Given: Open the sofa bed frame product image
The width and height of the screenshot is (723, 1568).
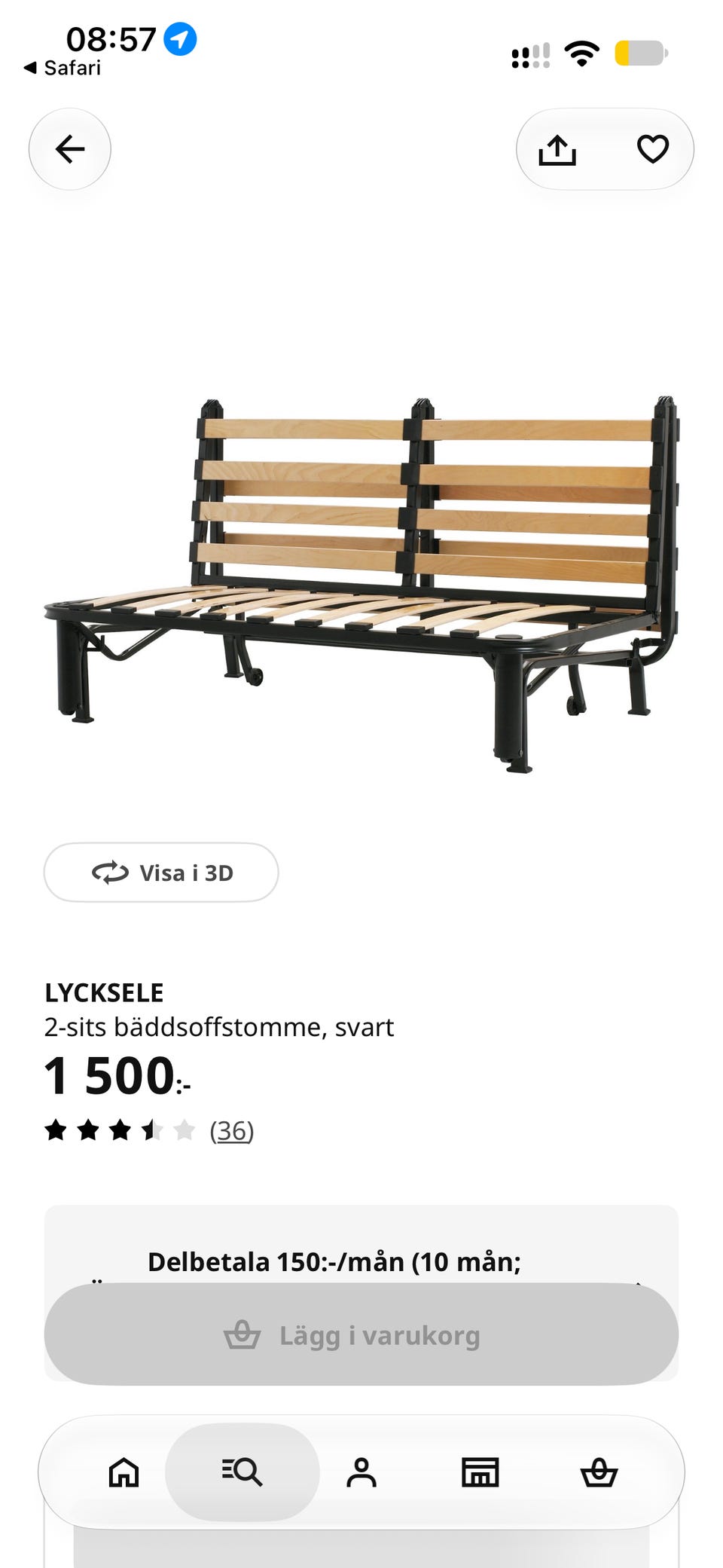Looking at the screenshot, I should 362,583.
